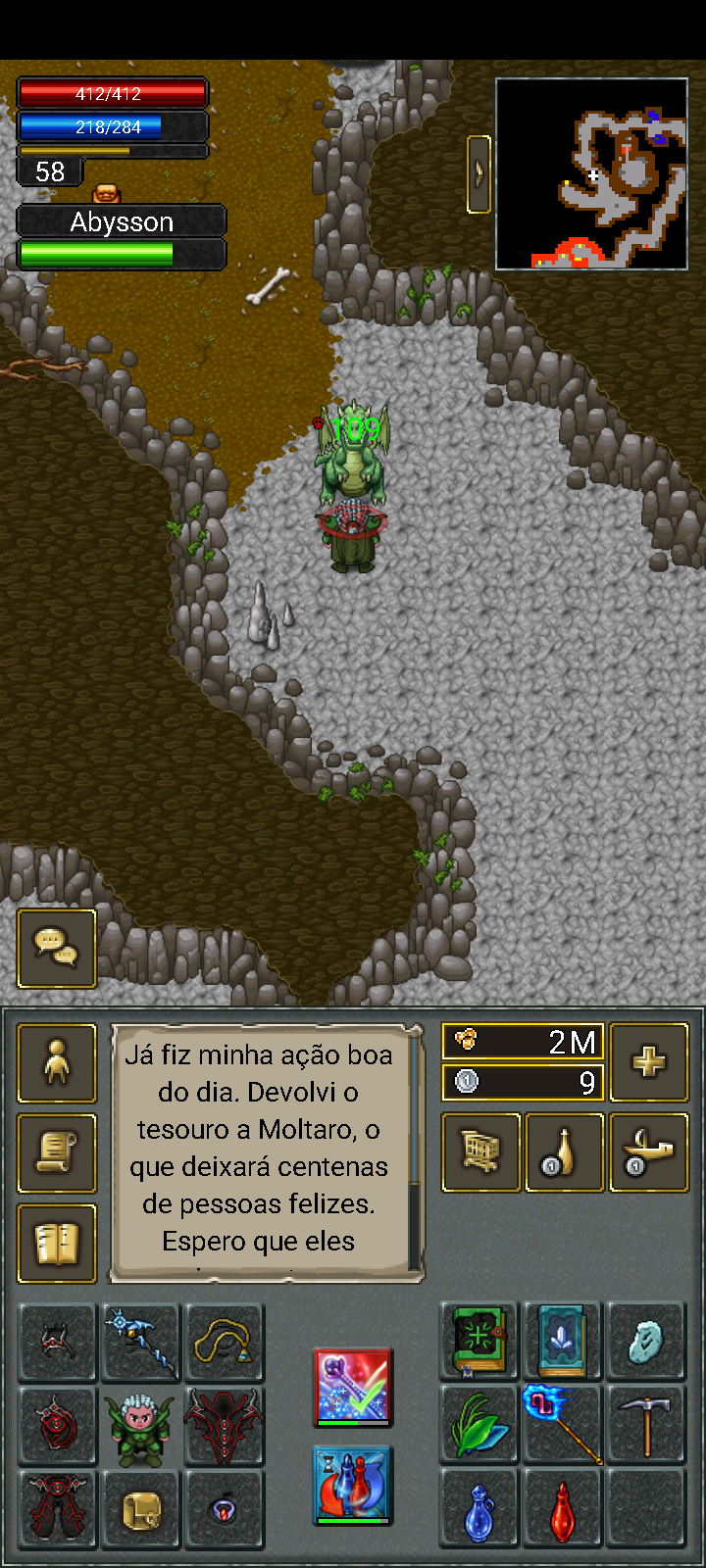Select the blue crystal book item
Screen dimensions: 706x1568
click(x=562, y=1342)
